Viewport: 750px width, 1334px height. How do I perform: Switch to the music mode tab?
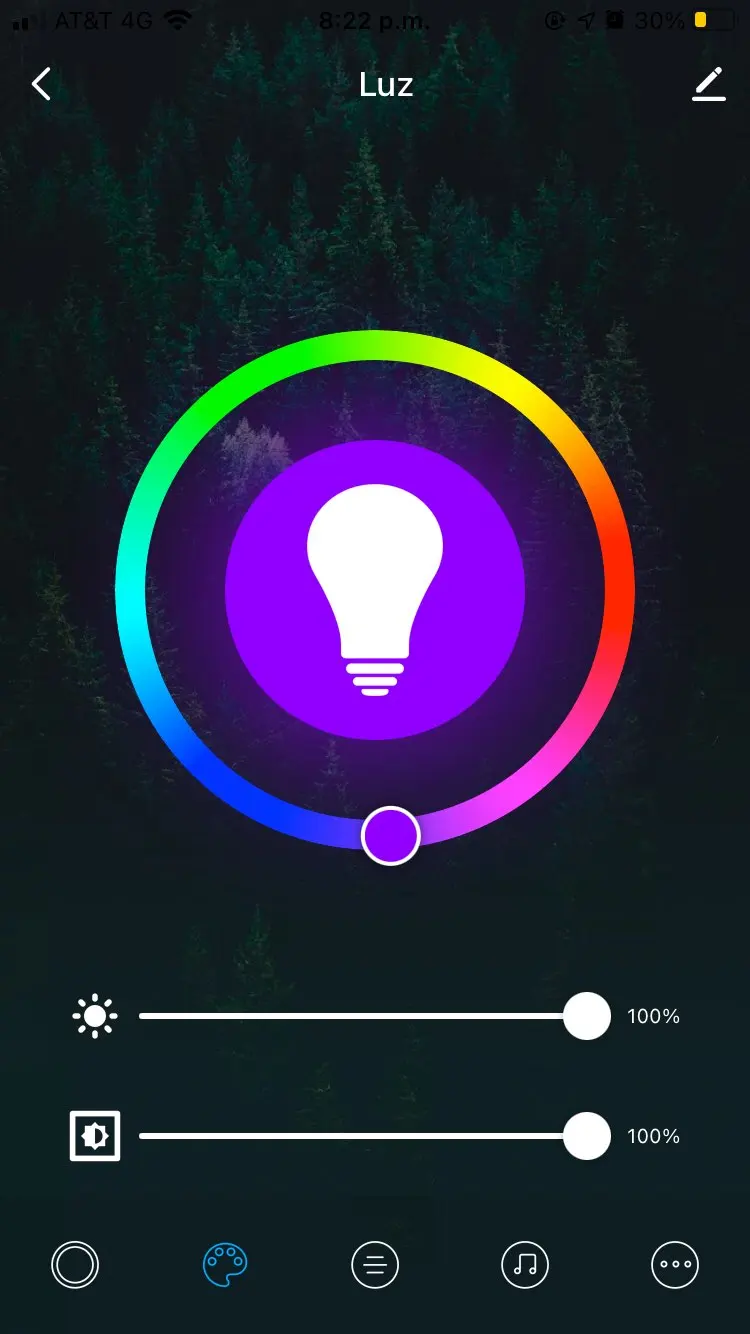[525, 1266]
